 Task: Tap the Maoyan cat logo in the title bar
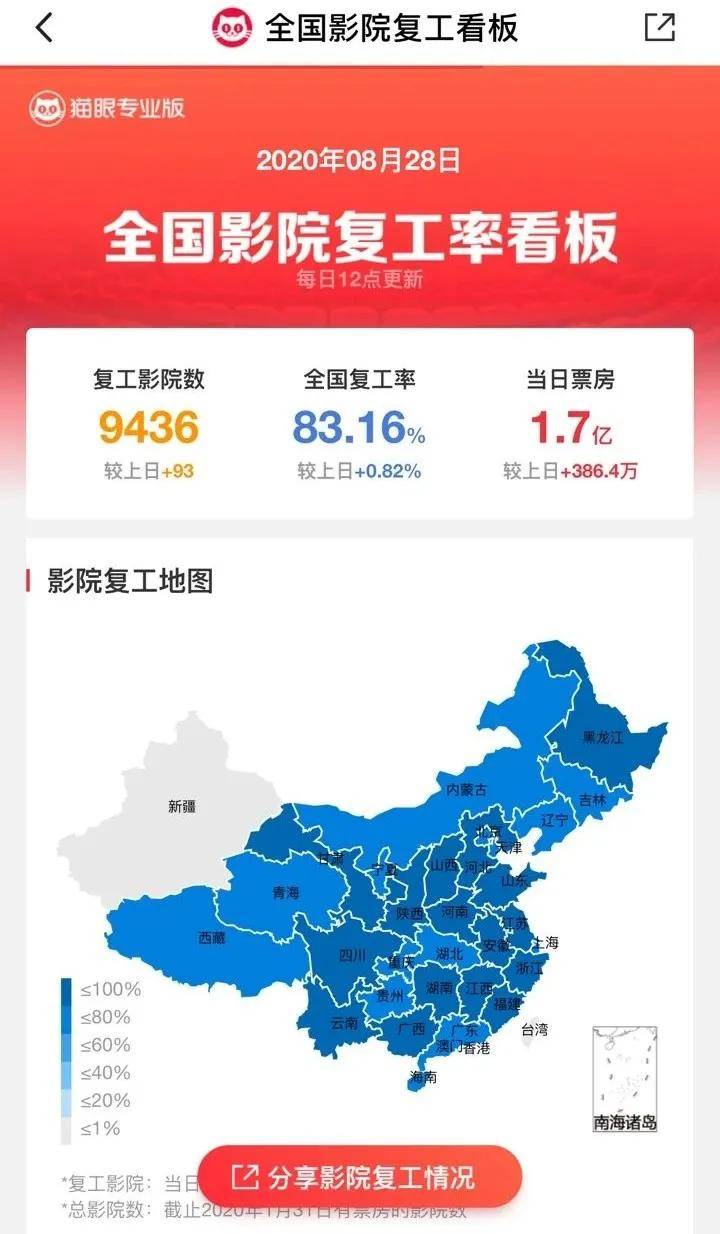(x=231, y=27)
